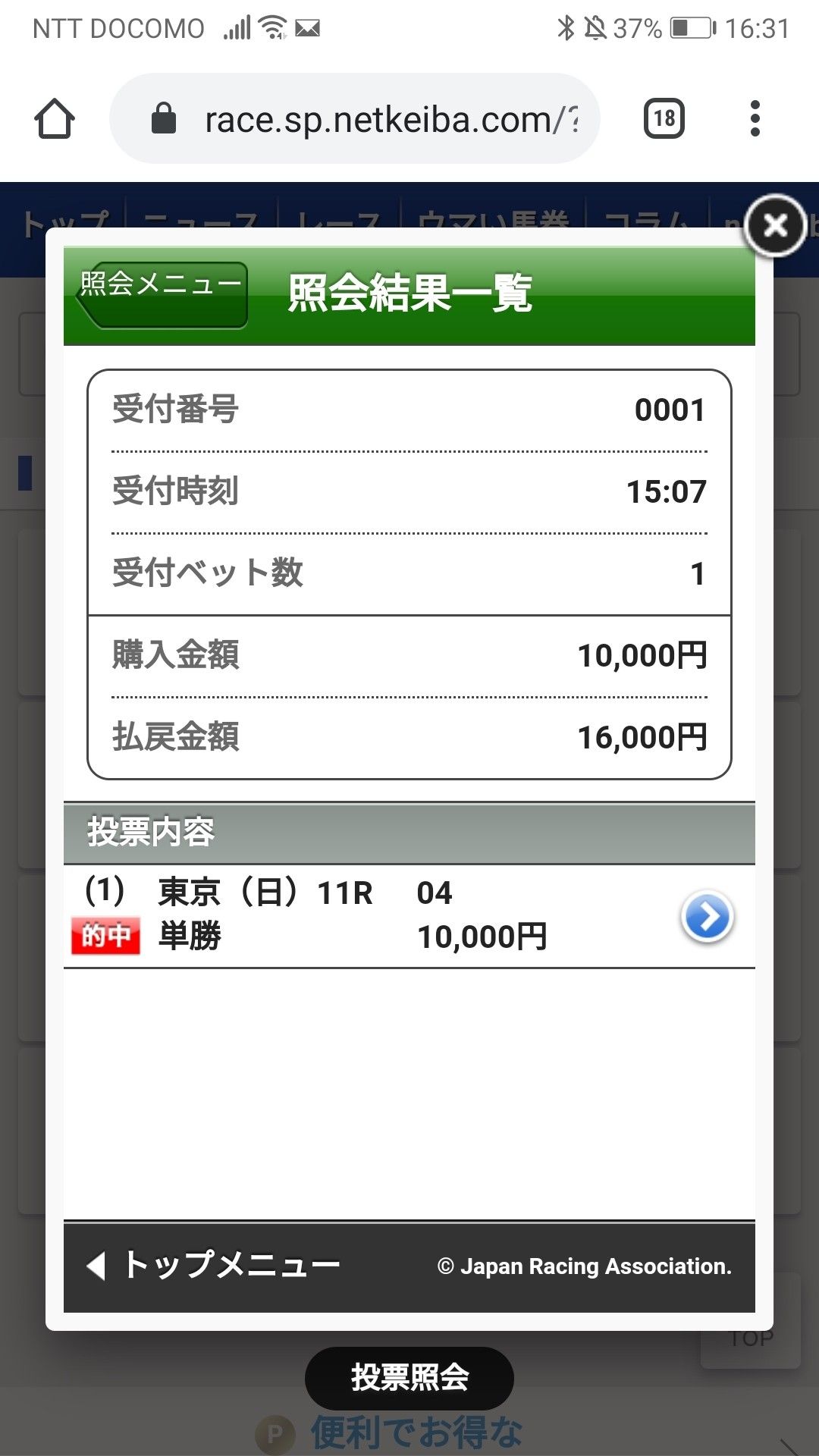The width and height of the screenshot is (819, 1456).
Task: Open details of the 東京 11R 単勝 bet
Action: tap(706, 916)
